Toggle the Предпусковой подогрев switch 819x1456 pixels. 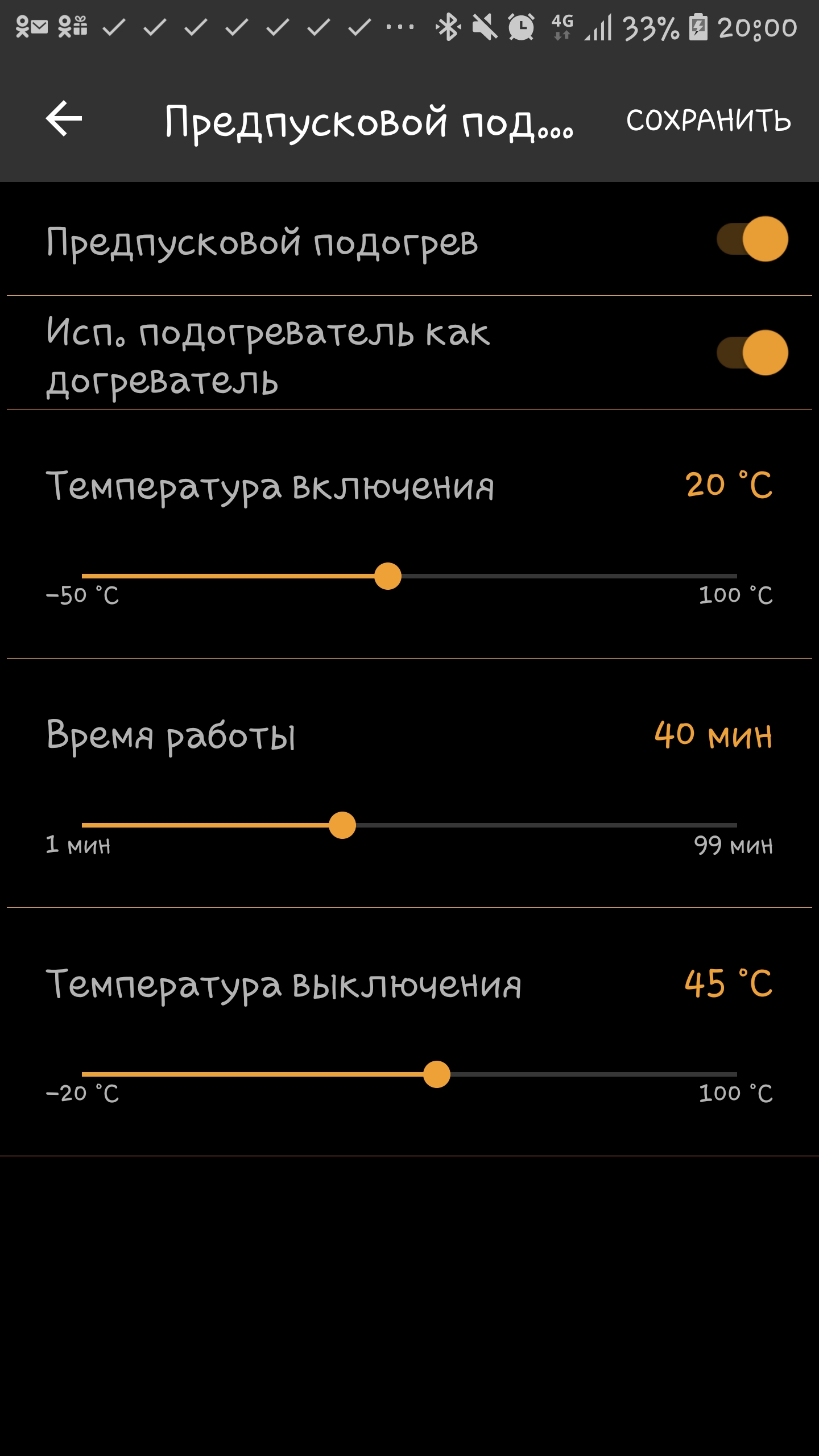coord(752,239)
